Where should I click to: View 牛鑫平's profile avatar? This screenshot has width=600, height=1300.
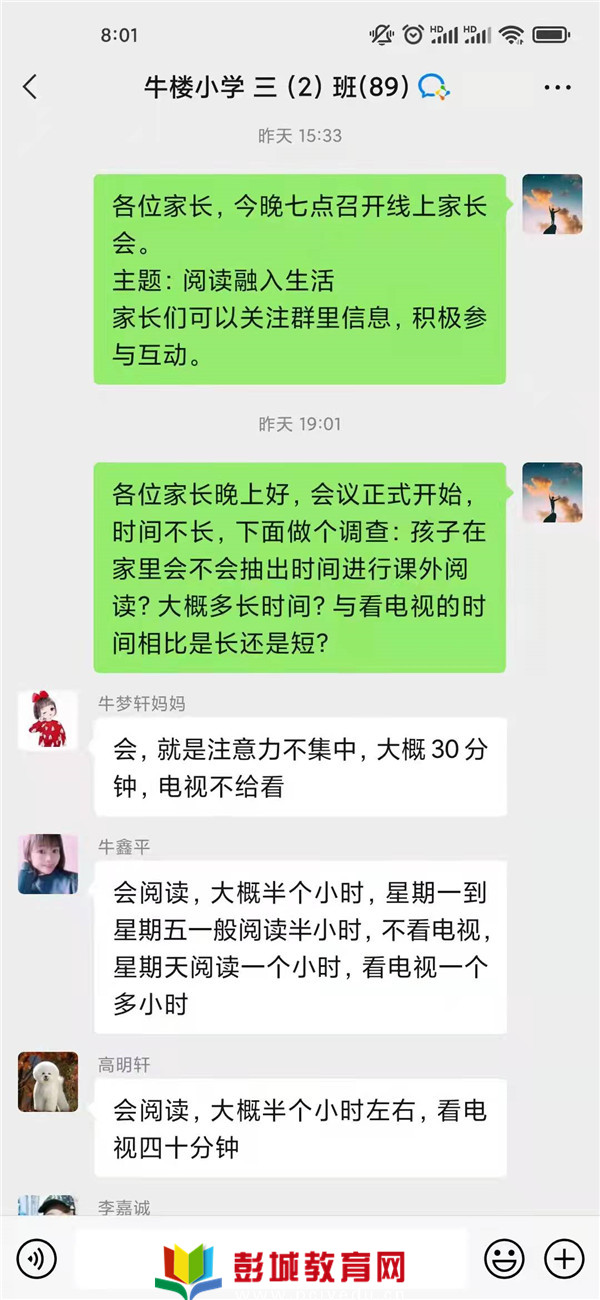pos(48,864)
